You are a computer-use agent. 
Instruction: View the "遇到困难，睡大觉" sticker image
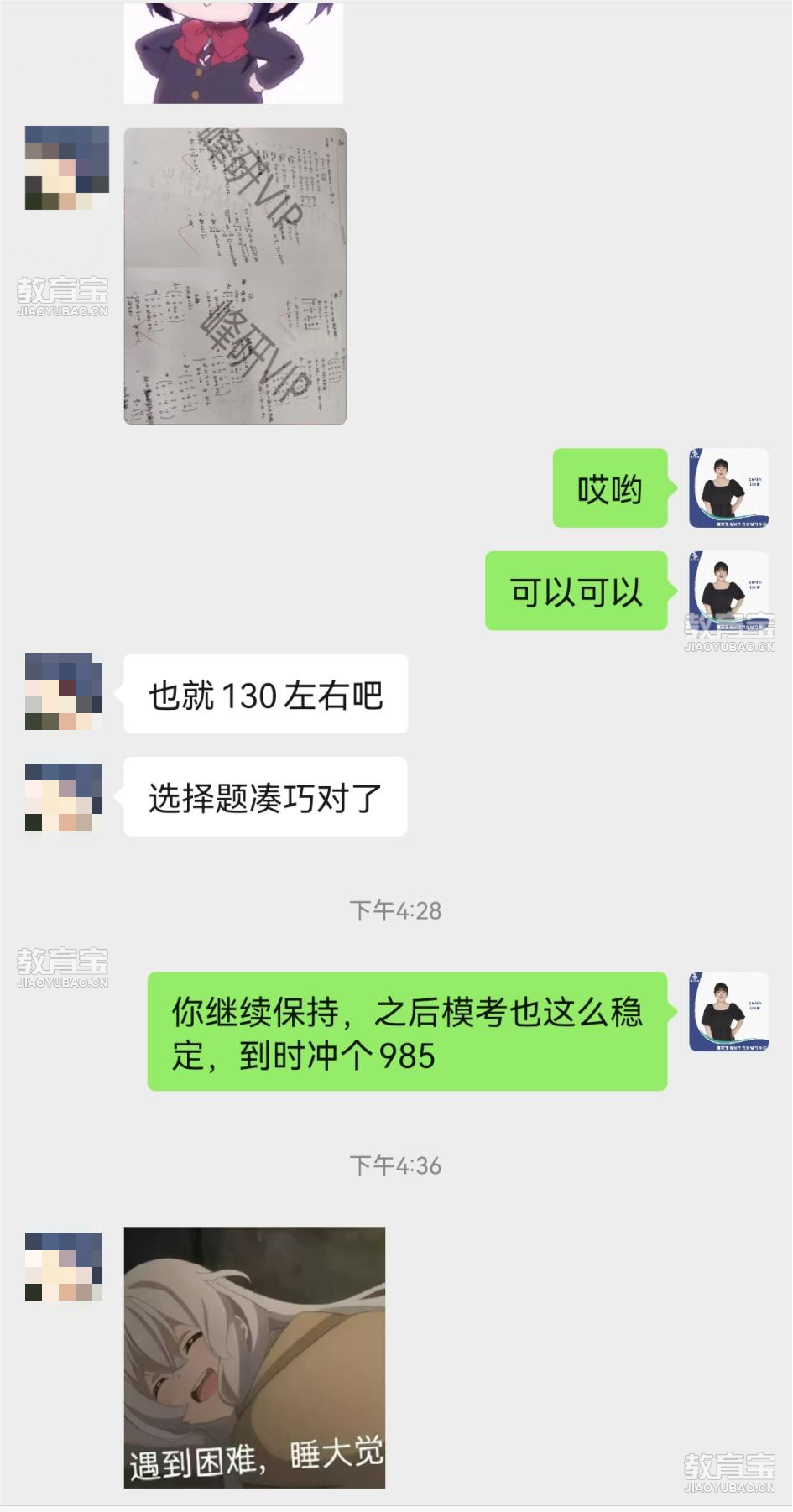point(254,1356)
